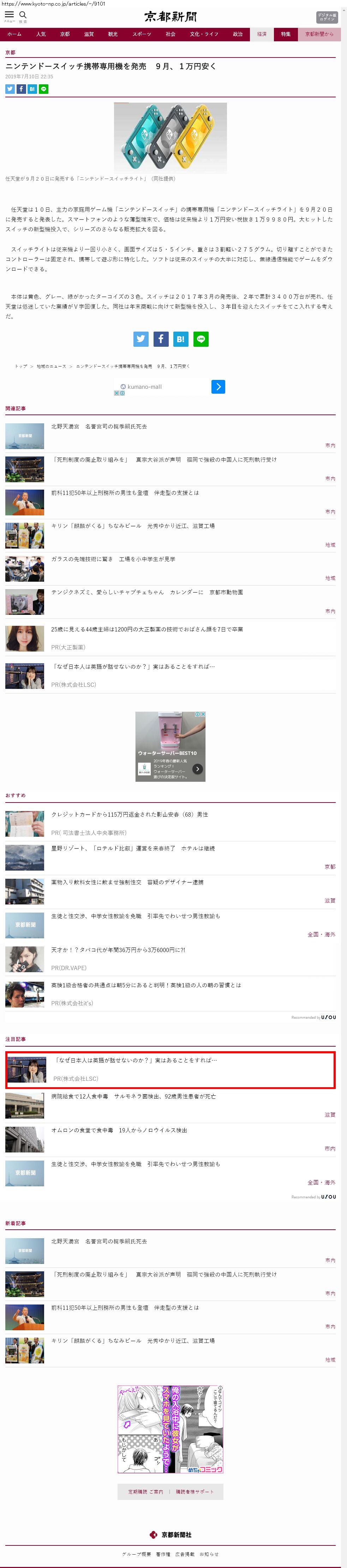Screen dimensions: 347x1568
Task: Share via large LINE button
Action: [201, 339]
